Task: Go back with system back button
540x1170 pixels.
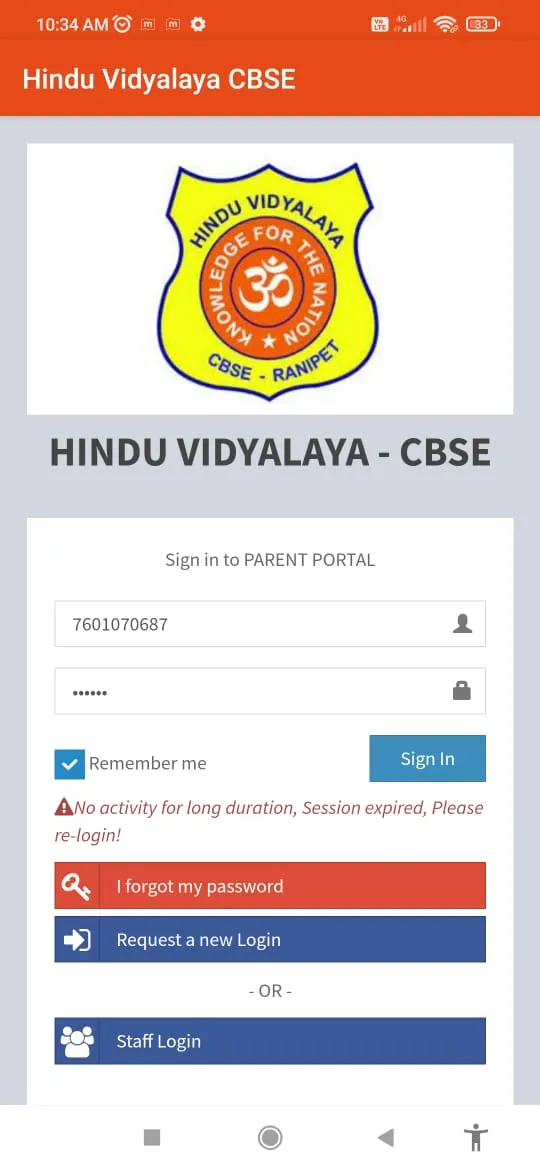Action: (386, 1137)
